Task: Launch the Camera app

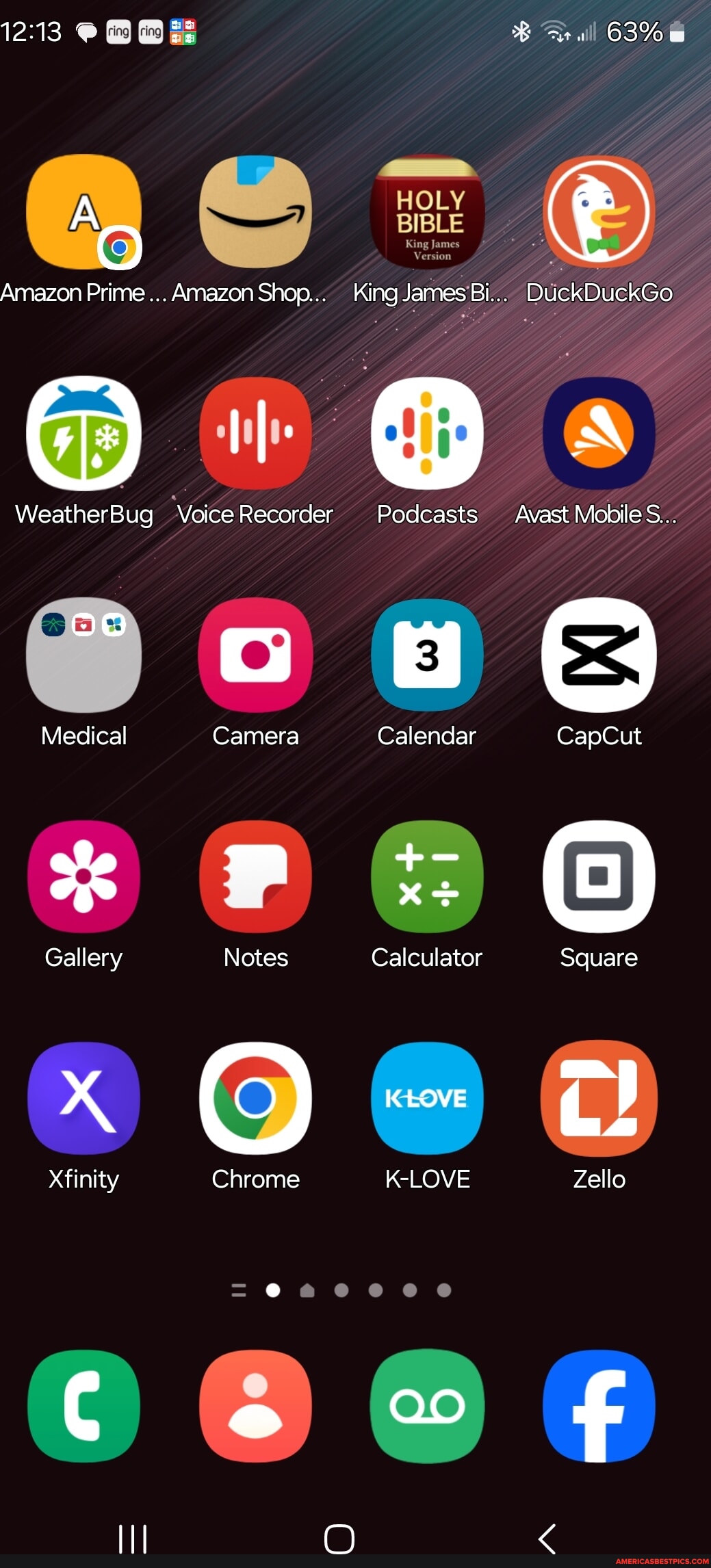Action: (255, 655)
